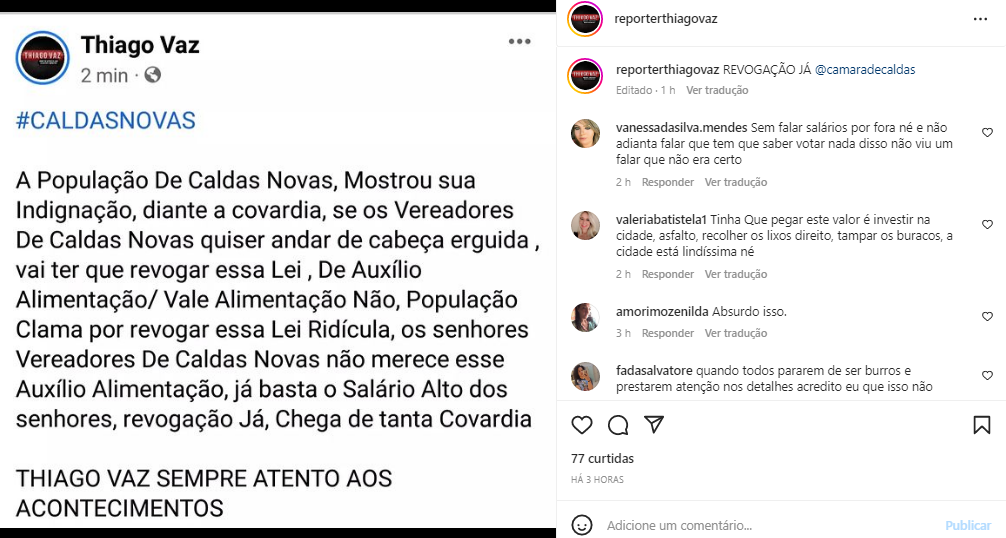
Task: Open the post options menu
Action: (x=978, y=18)
